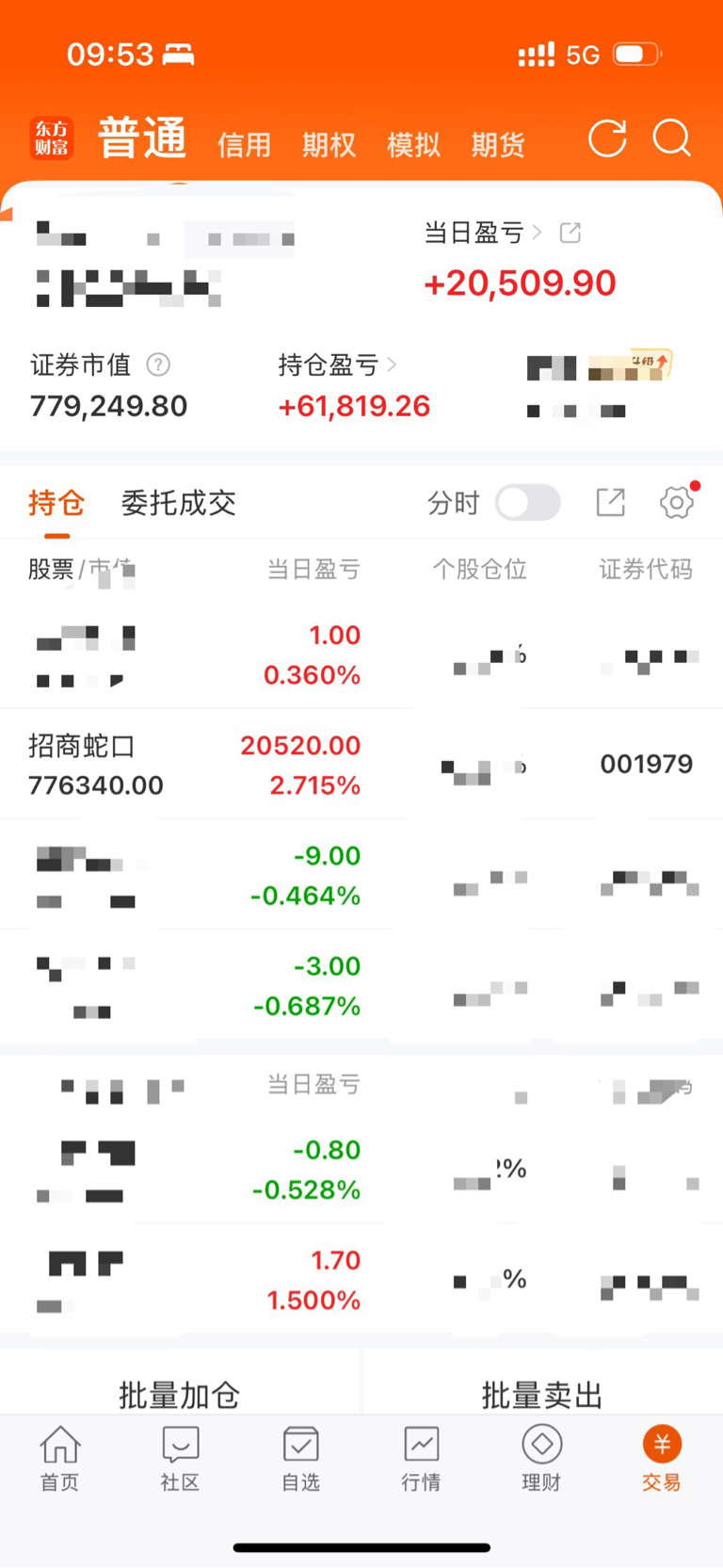Viewport: 723px width, 1568px height.
Task: Open the 自选 watchlist tab
Action: point(301,1459)
